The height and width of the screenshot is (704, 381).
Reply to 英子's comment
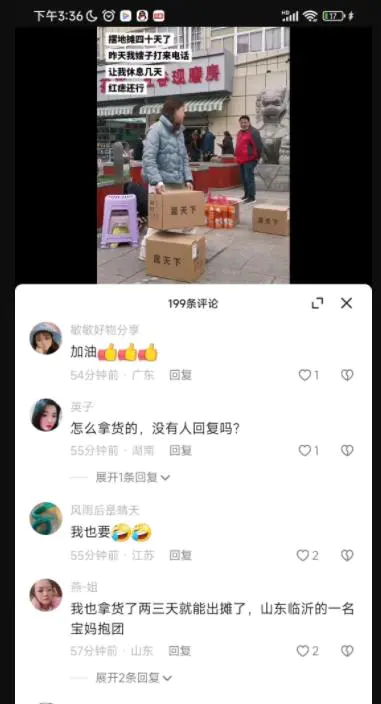pyautogui.click(x=180, y=450)
